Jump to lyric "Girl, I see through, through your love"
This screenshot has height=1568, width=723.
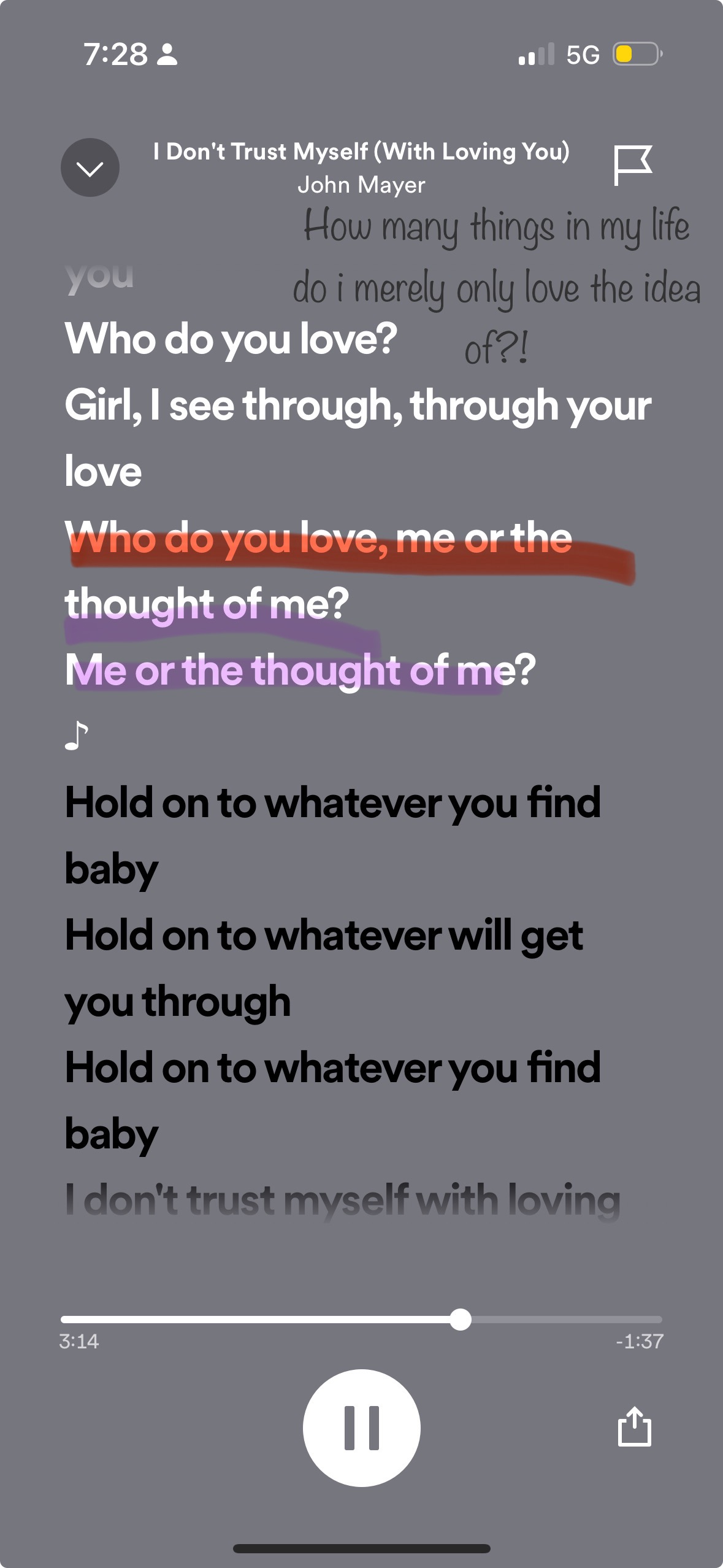pos(358,437)
